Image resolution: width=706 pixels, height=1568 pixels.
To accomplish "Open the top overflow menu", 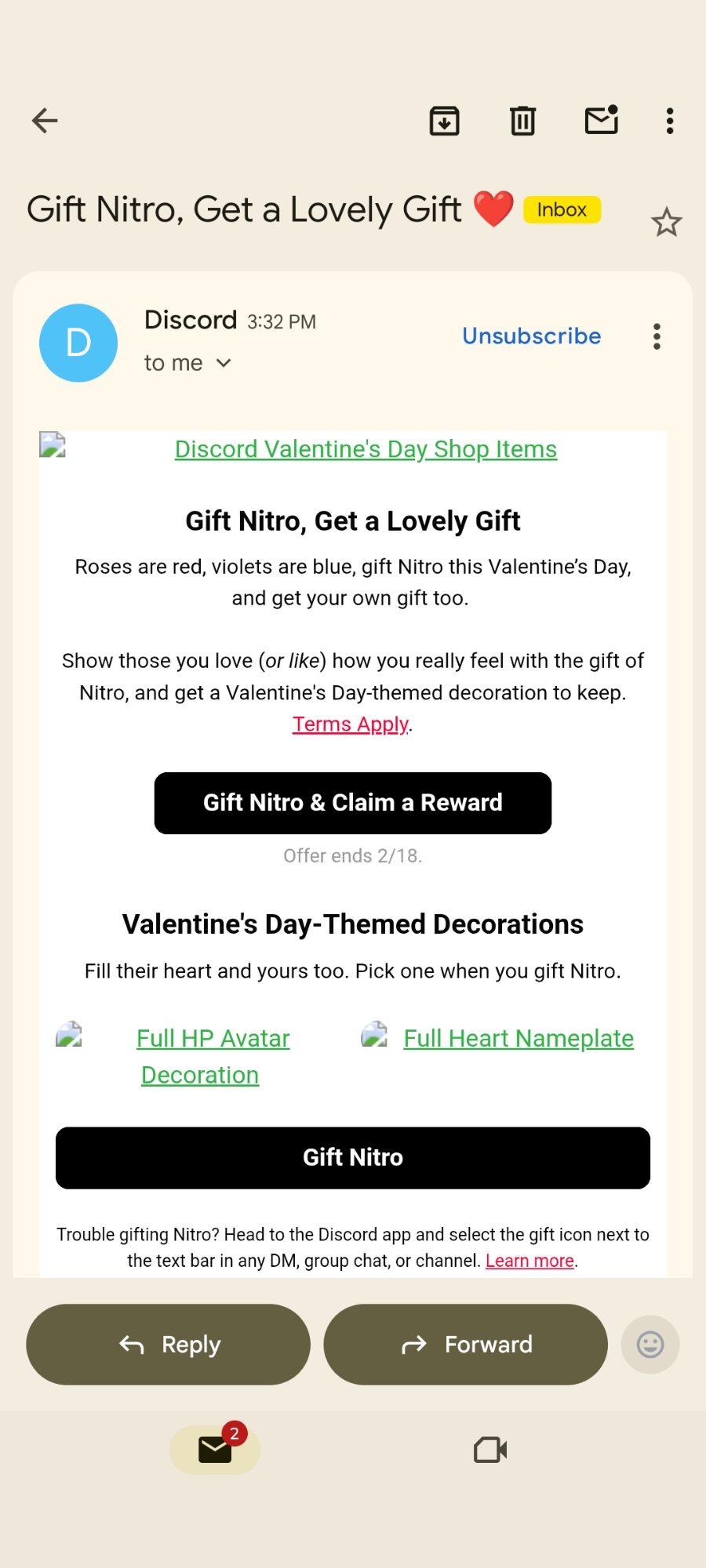I will coord(669,121).
